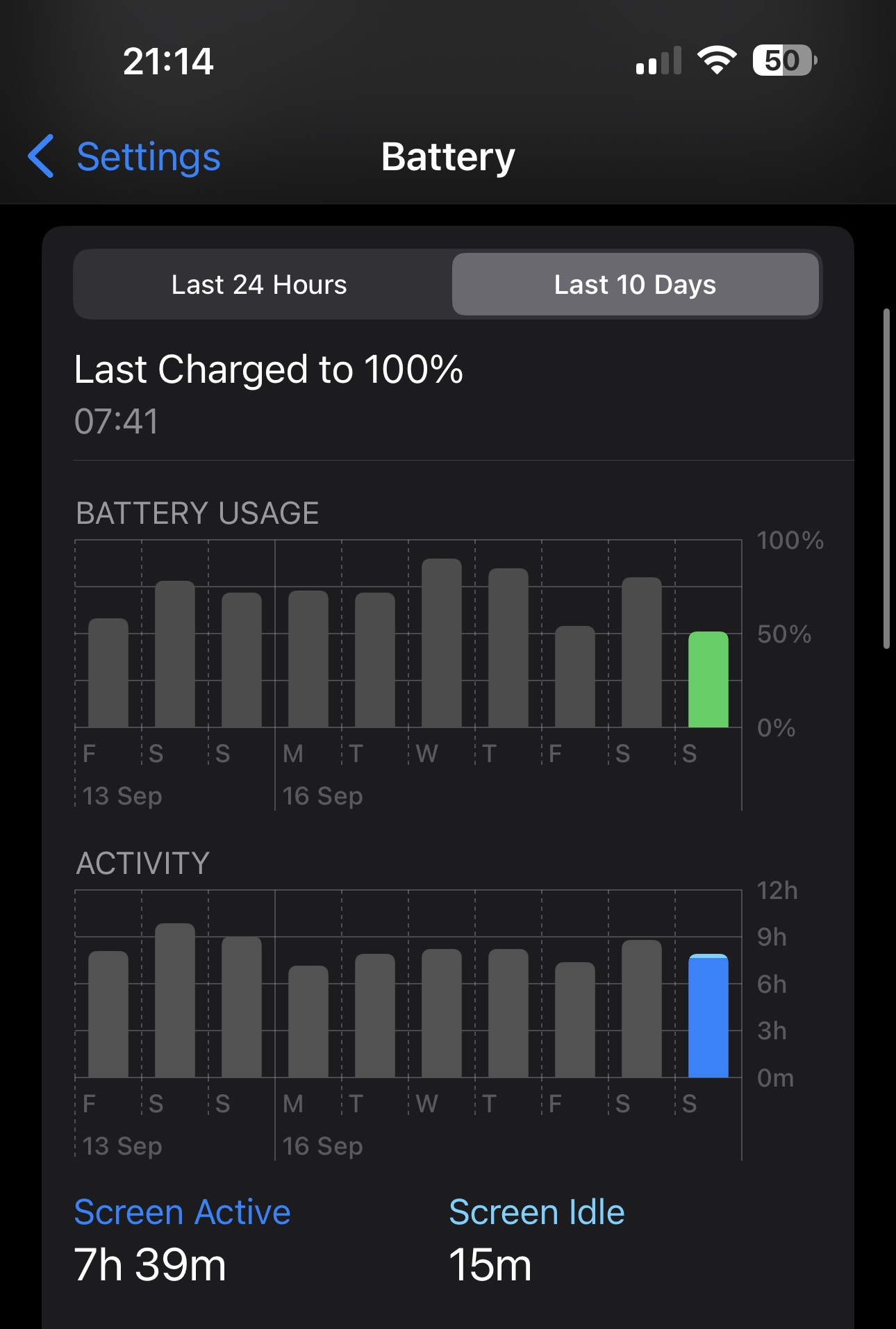
Task: Select the Last 10 Days segment
Action: tap(635, 284)
